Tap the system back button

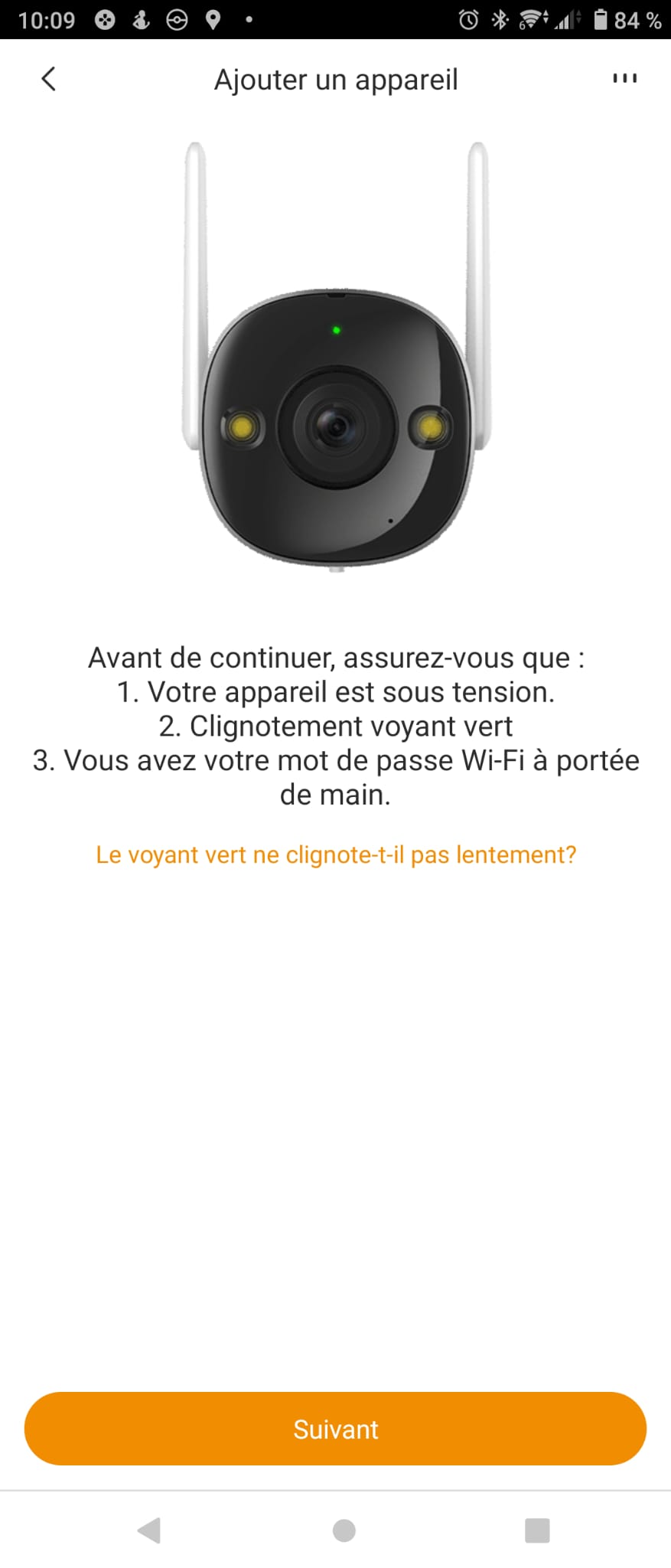pos(148,1530)
